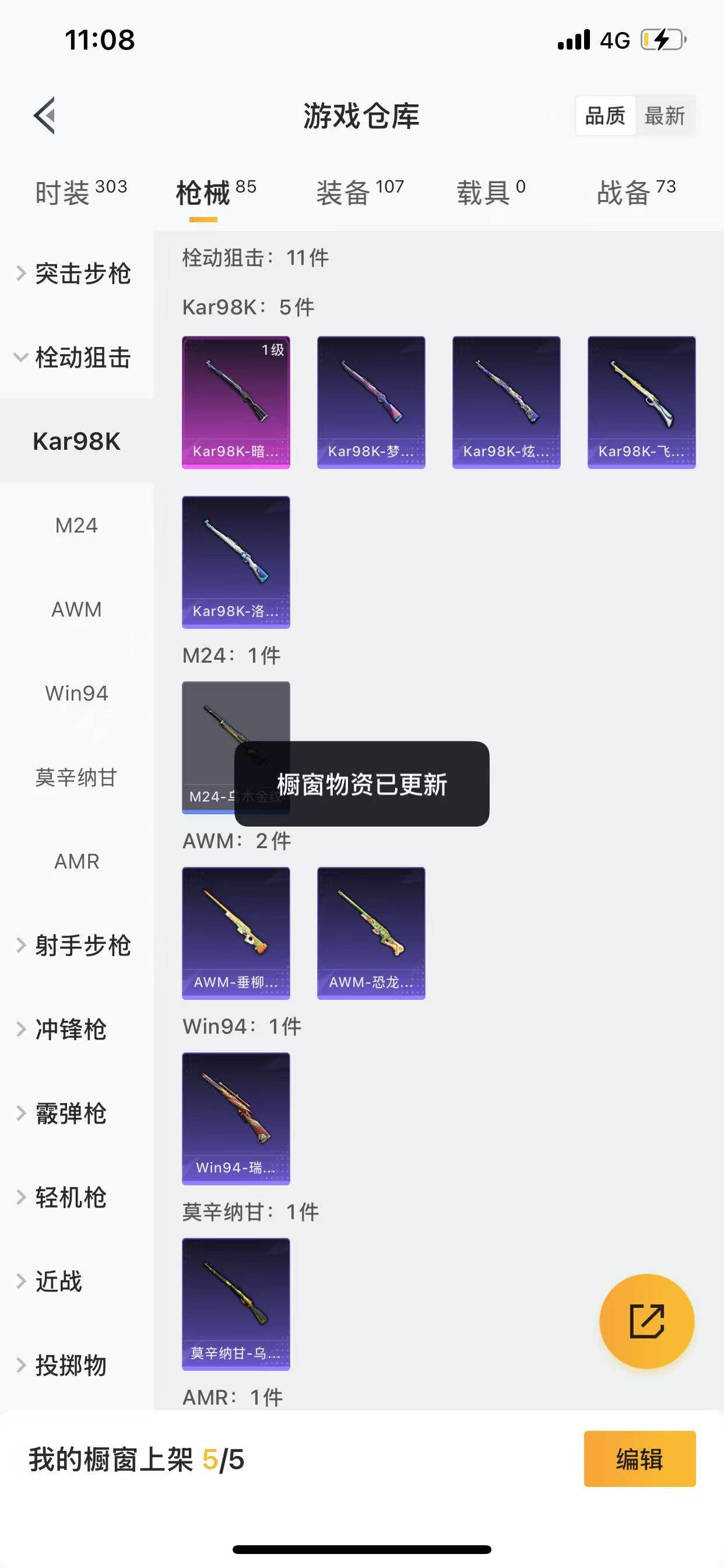Viewport: 724px width, 1568px height.
Task: Open the AWM-恐龙 weapon skin
Action: pyautogui.click(x=371, y=933)
